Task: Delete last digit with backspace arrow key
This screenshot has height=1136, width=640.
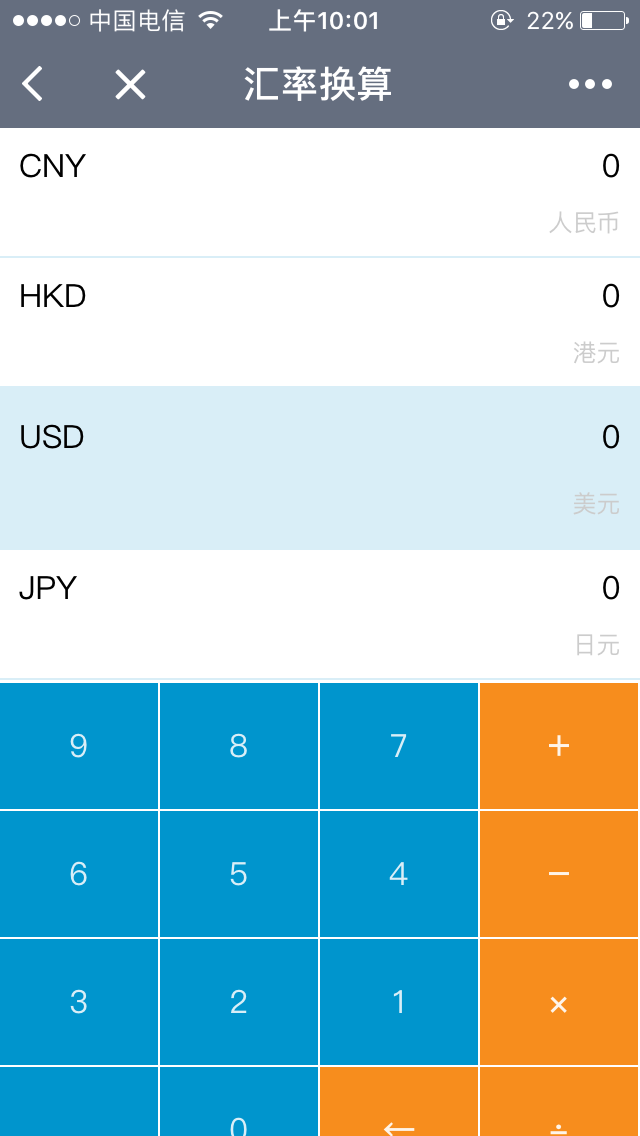Action: click(x=399, y=1108)
